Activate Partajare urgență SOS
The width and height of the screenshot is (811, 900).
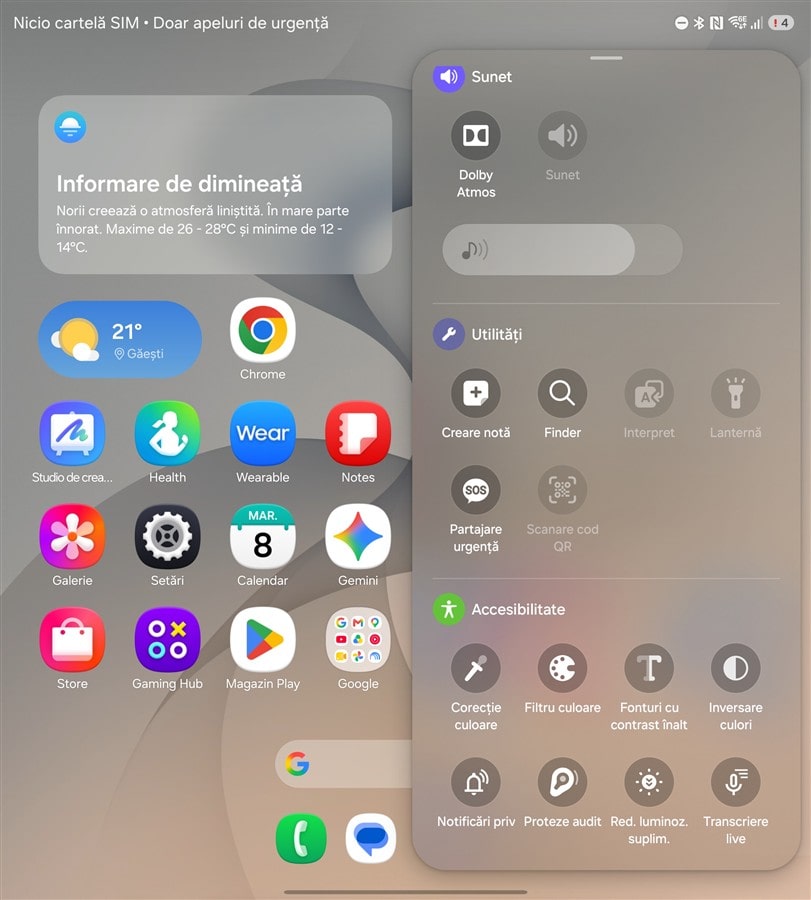coord(475,490)
